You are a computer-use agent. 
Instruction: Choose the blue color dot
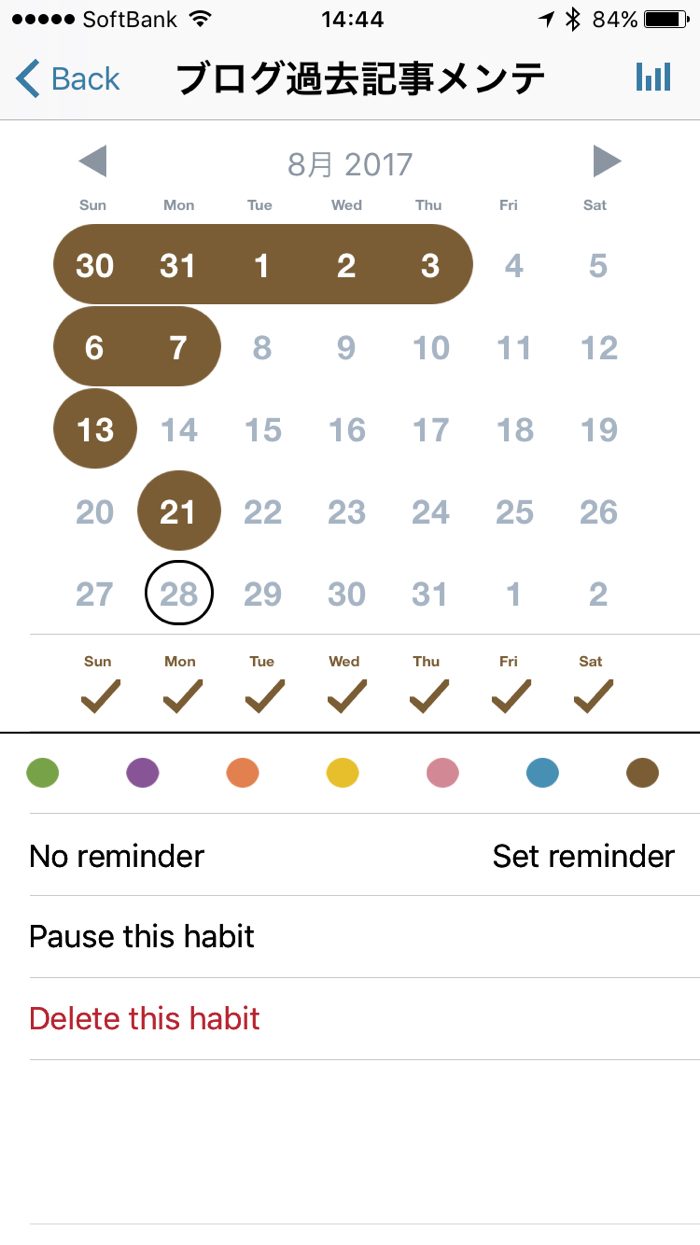(542, 773)
